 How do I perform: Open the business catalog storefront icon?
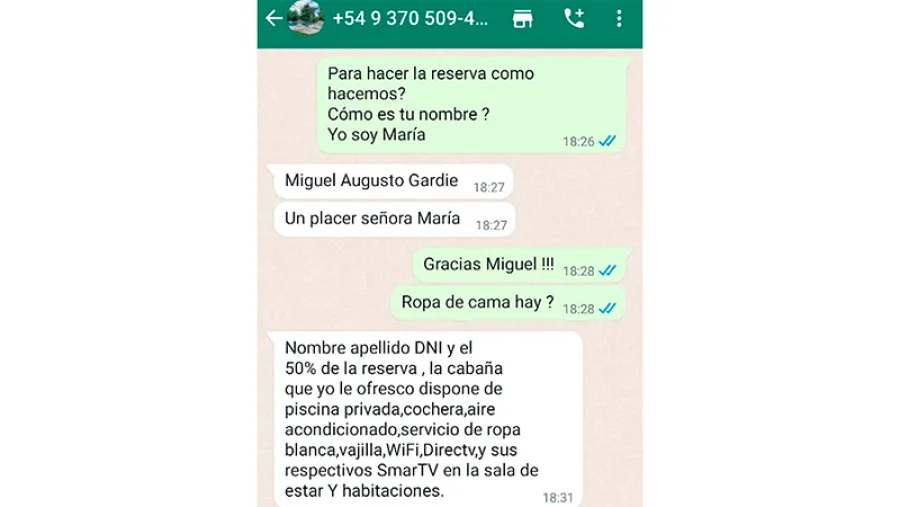click(522, 19)
